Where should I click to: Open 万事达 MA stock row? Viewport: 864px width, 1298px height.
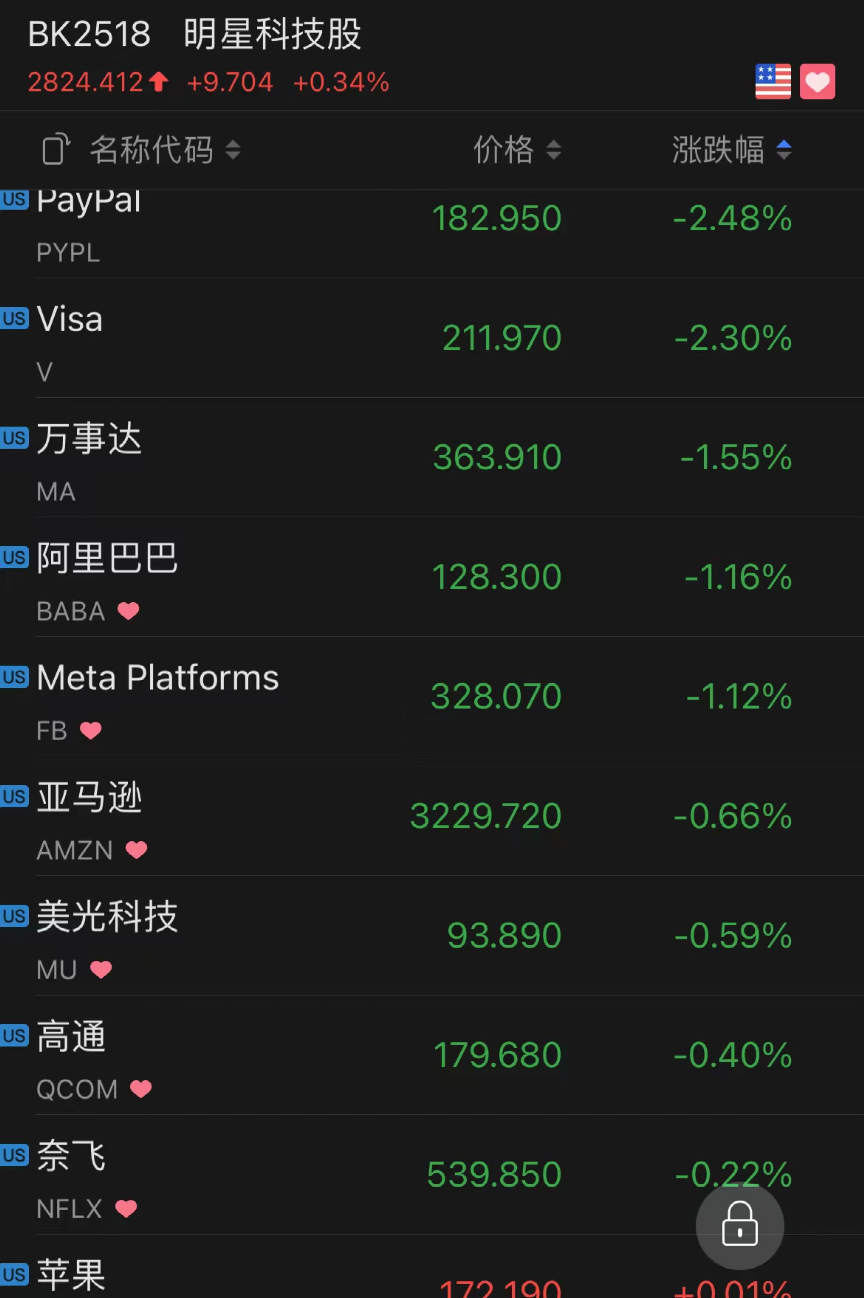point(300,457)
